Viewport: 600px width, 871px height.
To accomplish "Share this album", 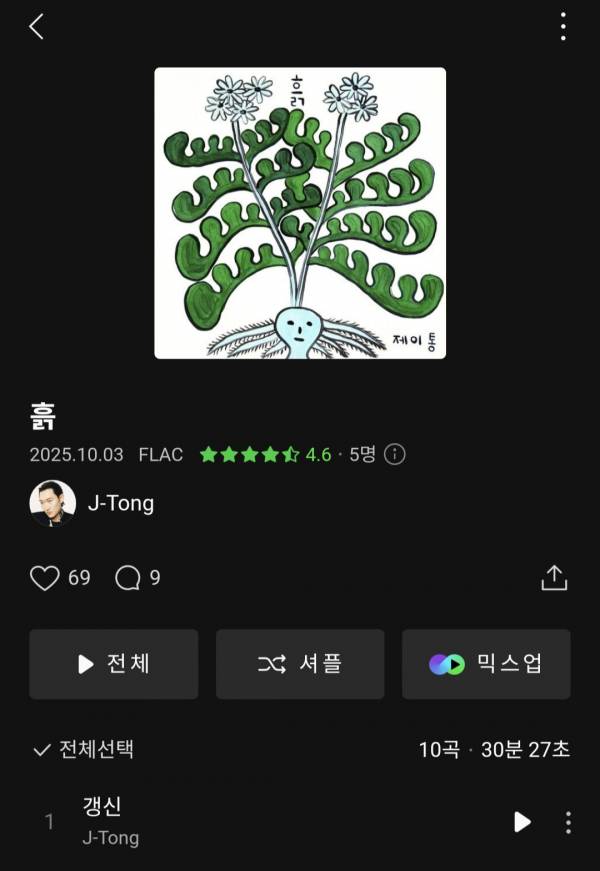I will click(554, 578).
